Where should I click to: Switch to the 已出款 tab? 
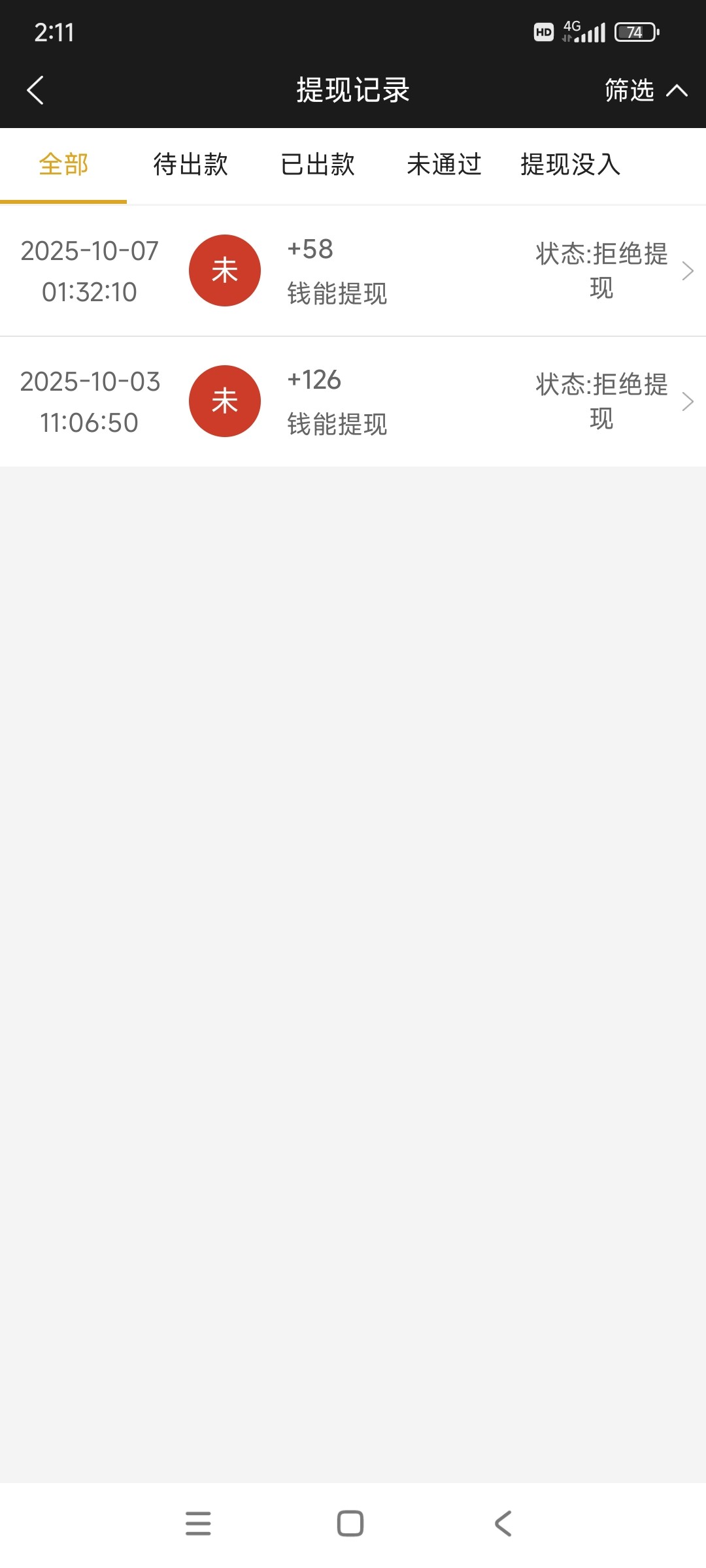[x=318, y=165]
